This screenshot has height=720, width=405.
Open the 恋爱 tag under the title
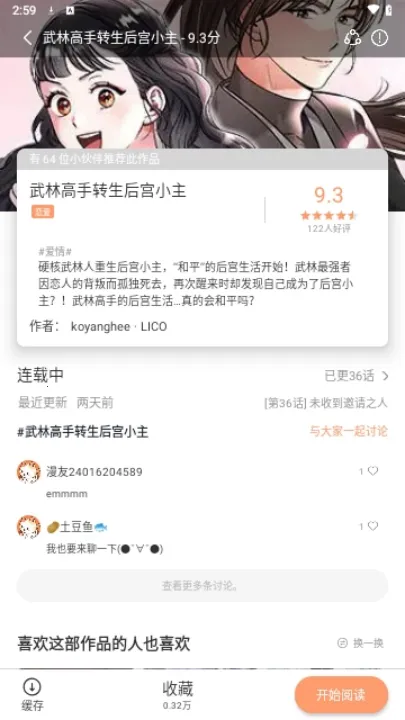(43, 211)
